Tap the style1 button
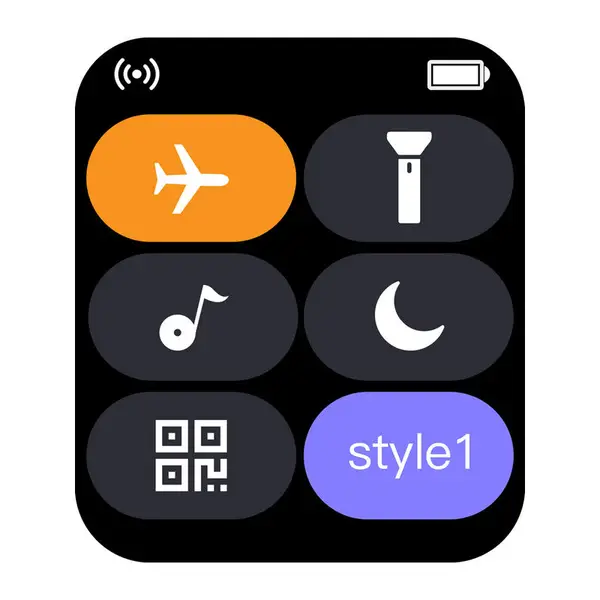Viewport: 600px width, 600px height. (408, 455)
